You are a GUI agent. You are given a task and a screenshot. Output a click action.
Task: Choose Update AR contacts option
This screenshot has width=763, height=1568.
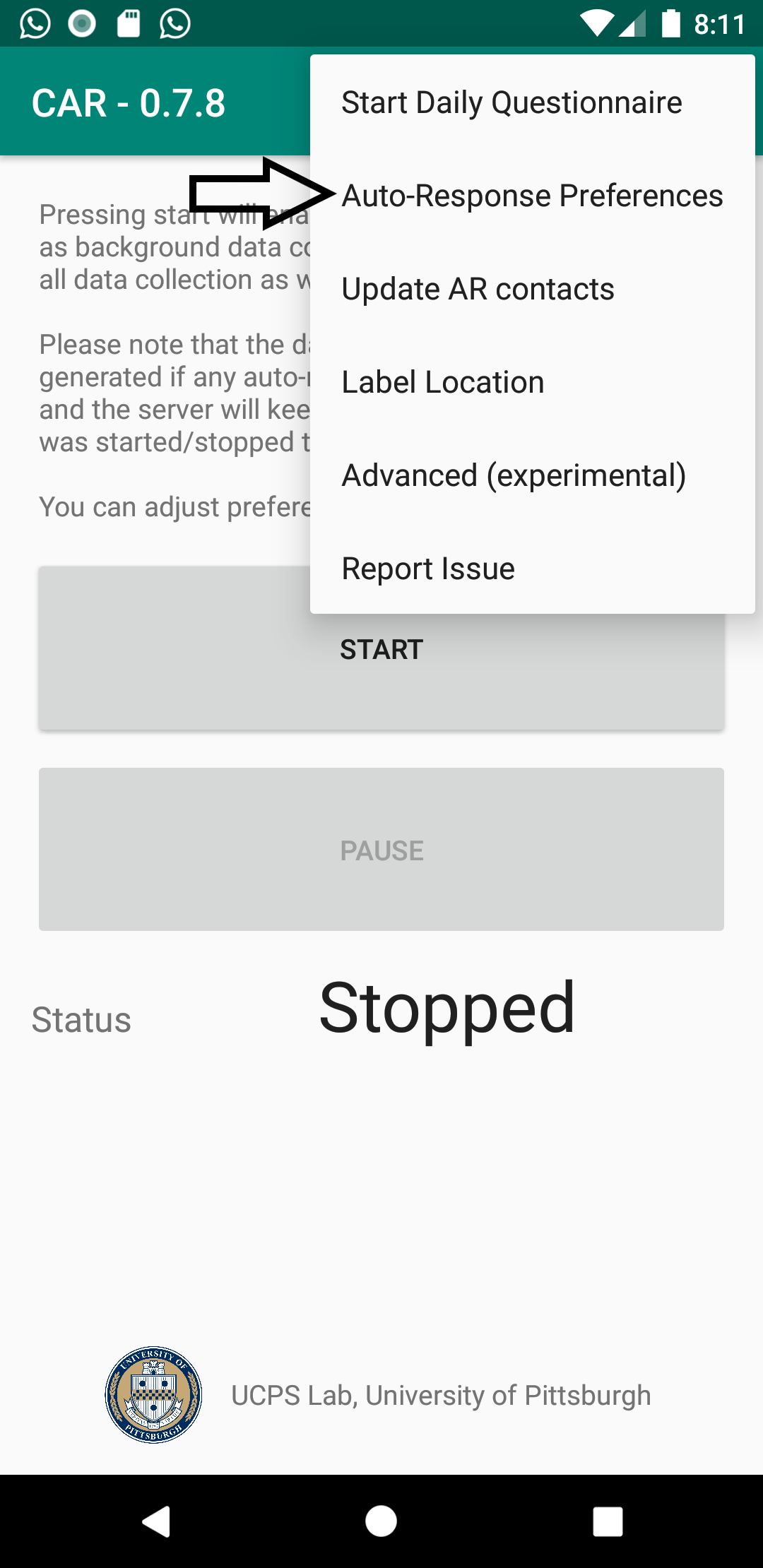point(532,289)
